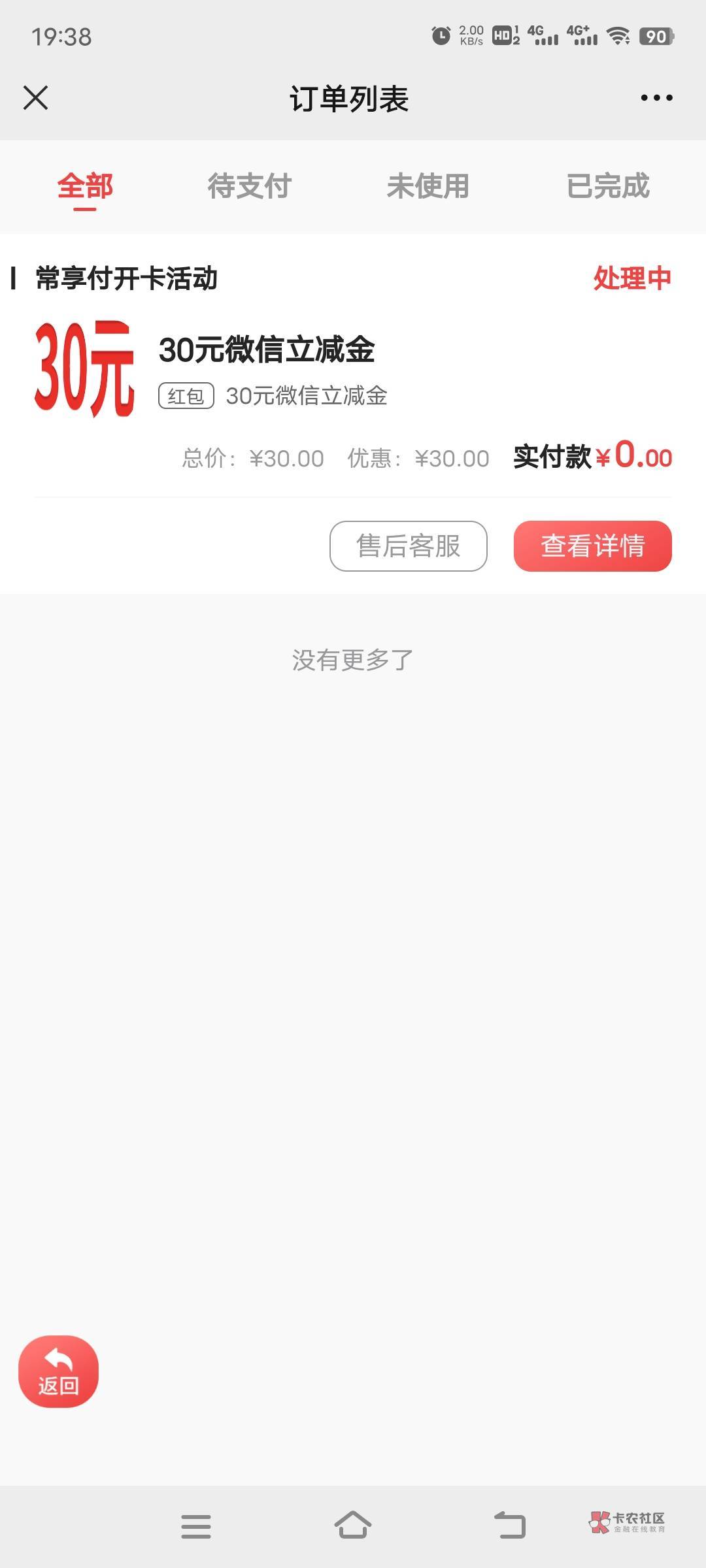Open the three-dot overflow menu
The width and height of the screenshot is (706, 1568).
(x=656, y=98)
